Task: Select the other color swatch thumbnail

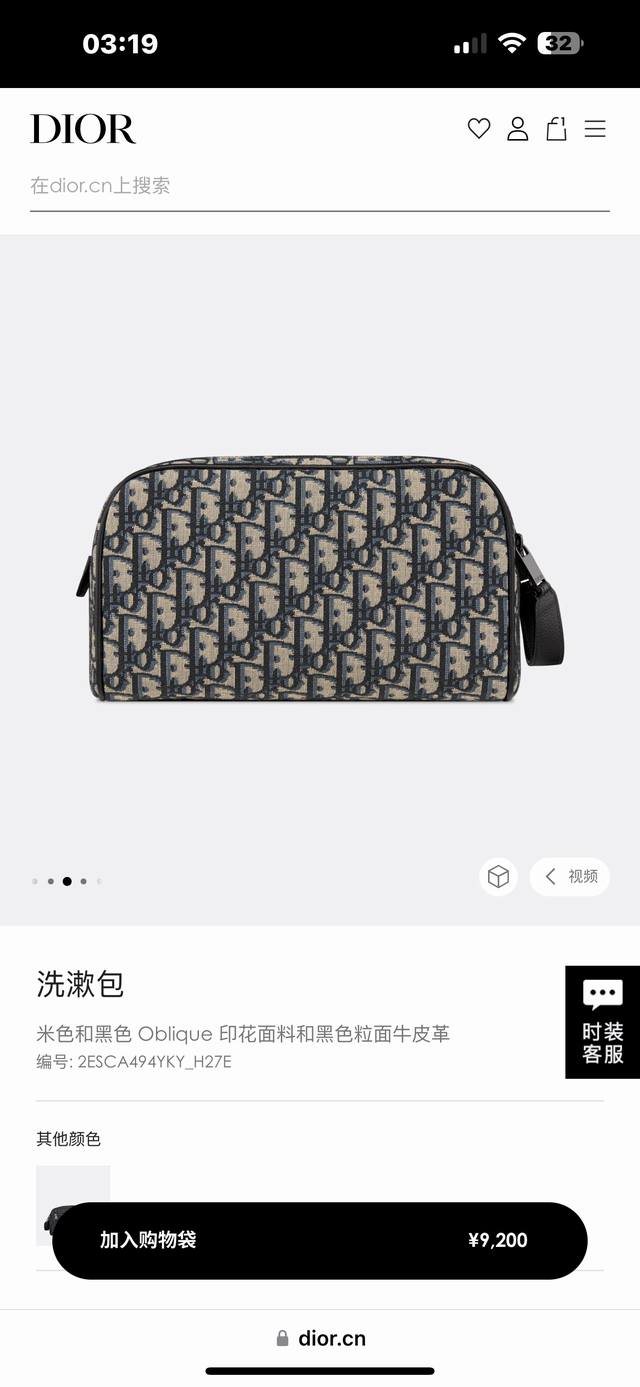Action: [73, 1185]
